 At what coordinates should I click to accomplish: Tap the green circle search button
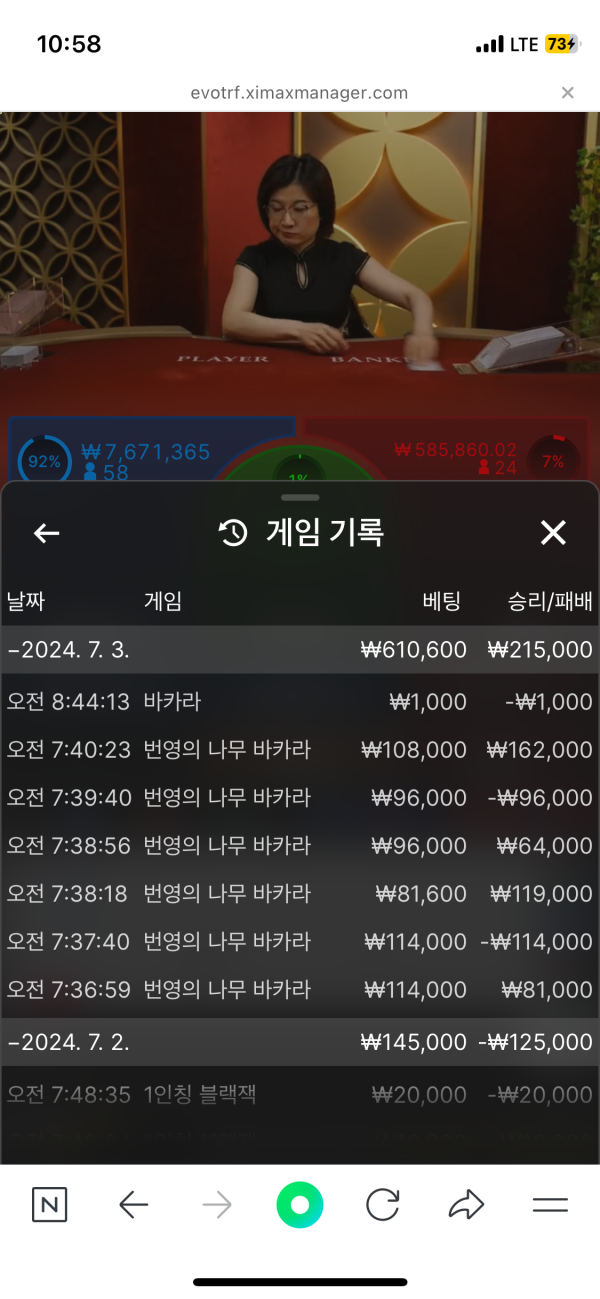click(300, 1205)
